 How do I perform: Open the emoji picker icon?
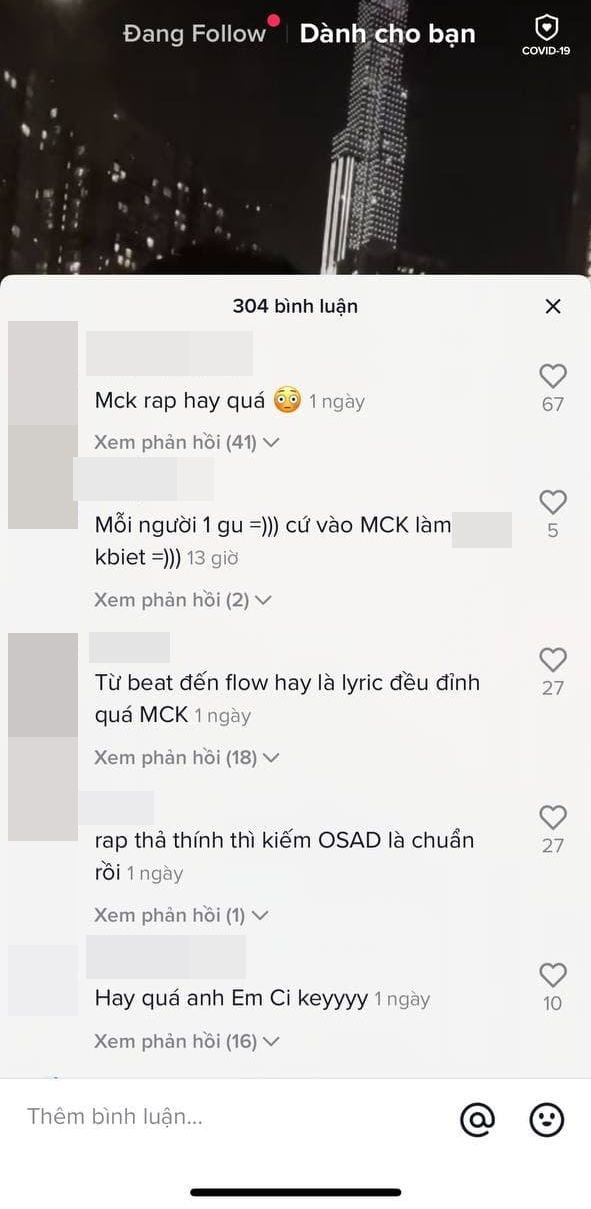coord(547,1120)
